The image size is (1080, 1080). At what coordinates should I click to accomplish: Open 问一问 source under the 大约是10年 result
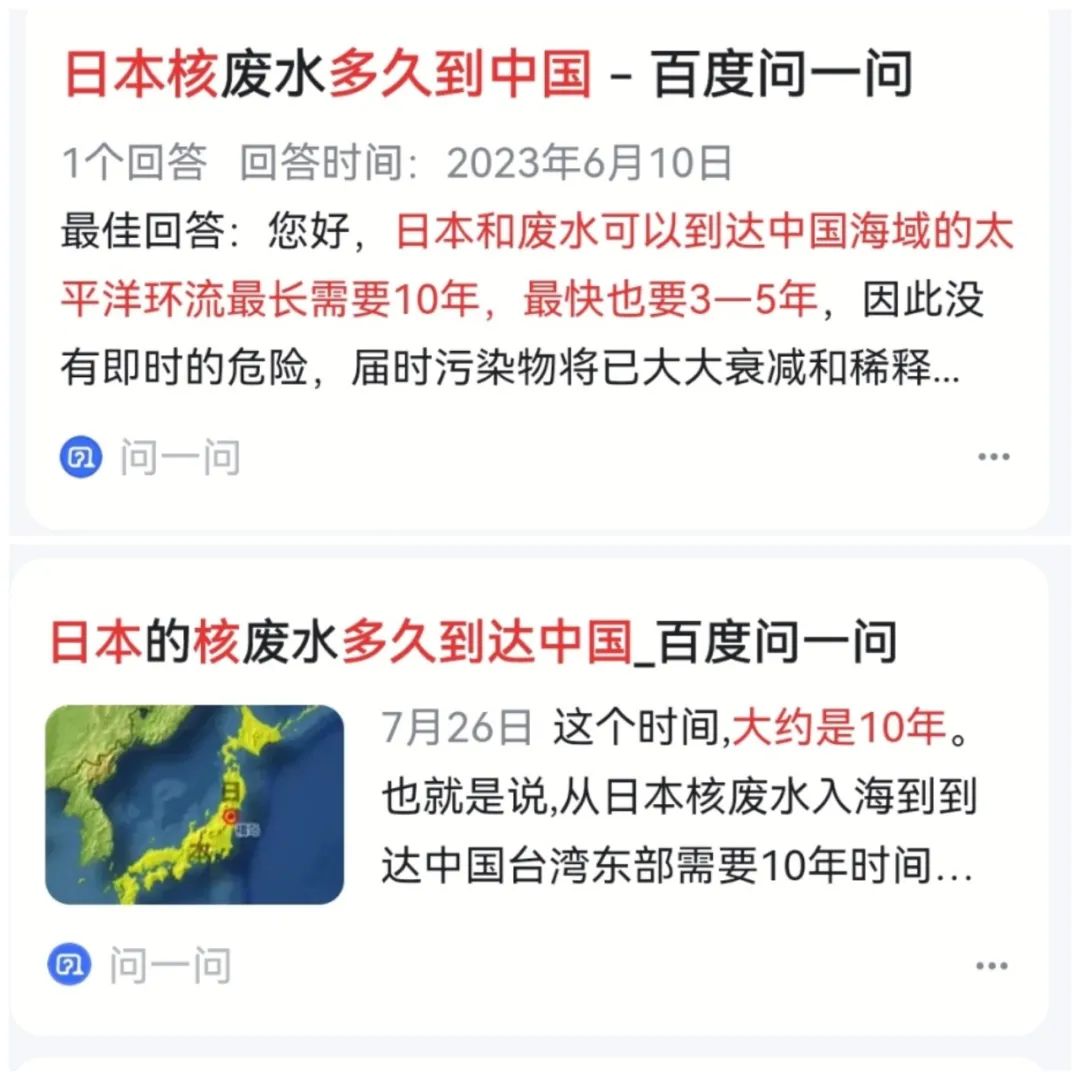click(140, 966)
